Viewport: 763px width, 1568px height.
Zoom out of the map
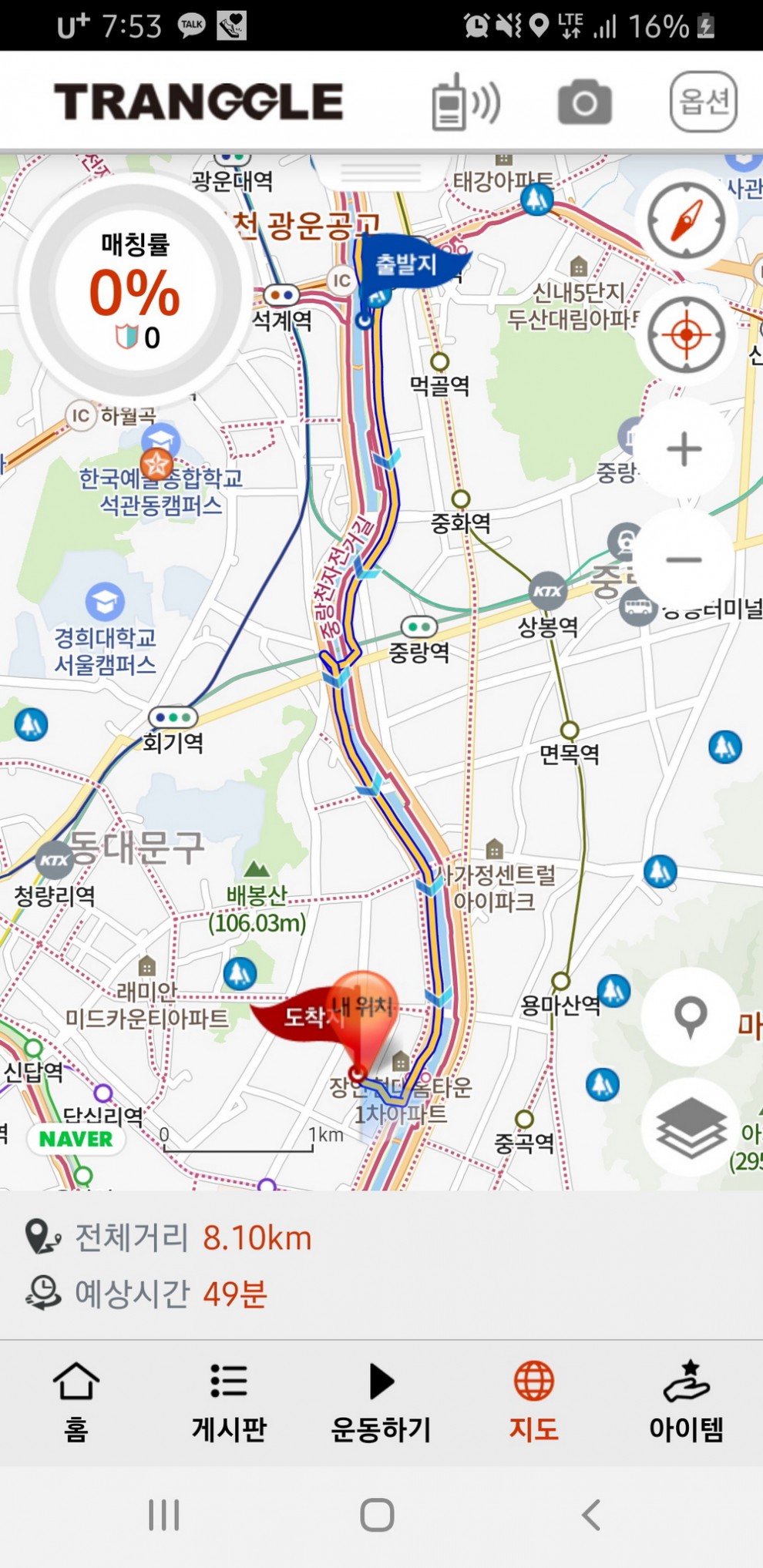[684, 560]
